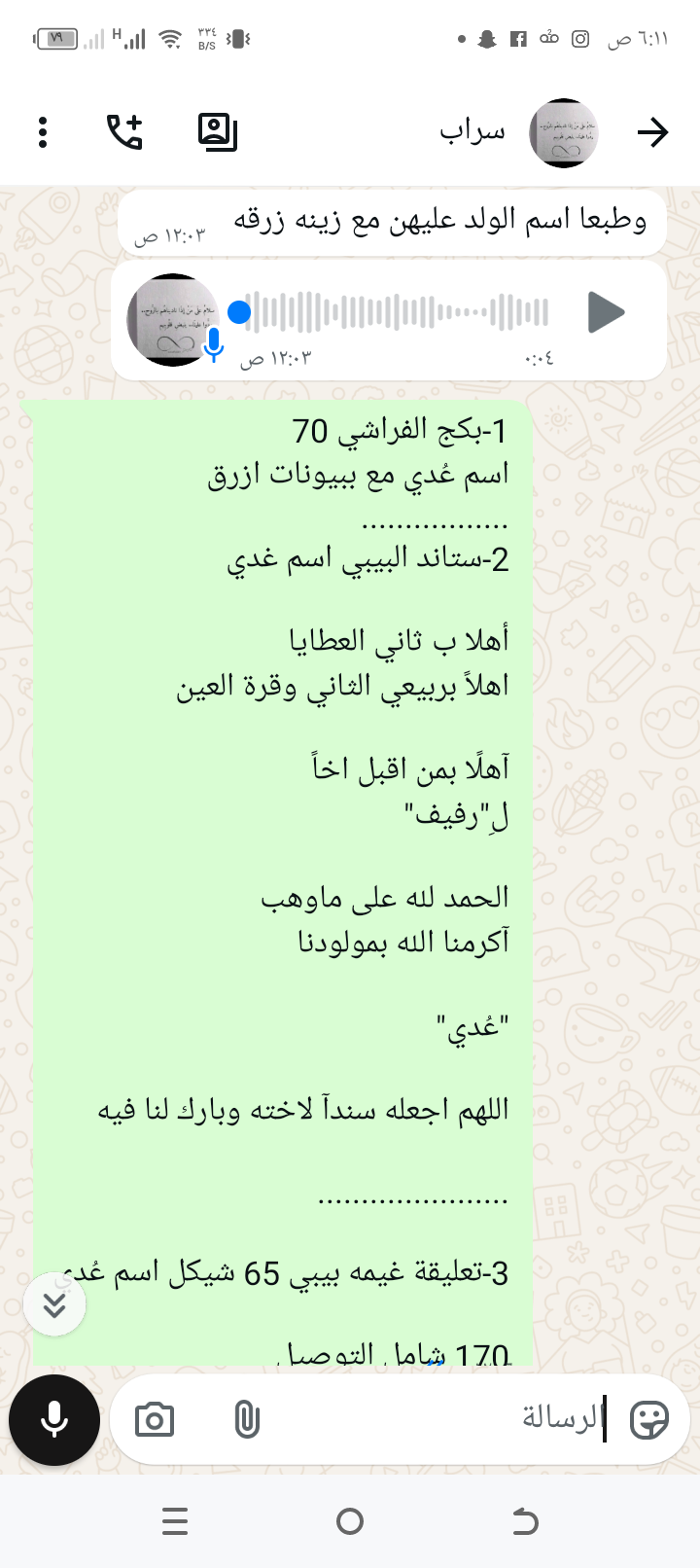Open recent apps from the navigation bar

coord(175,1521)
